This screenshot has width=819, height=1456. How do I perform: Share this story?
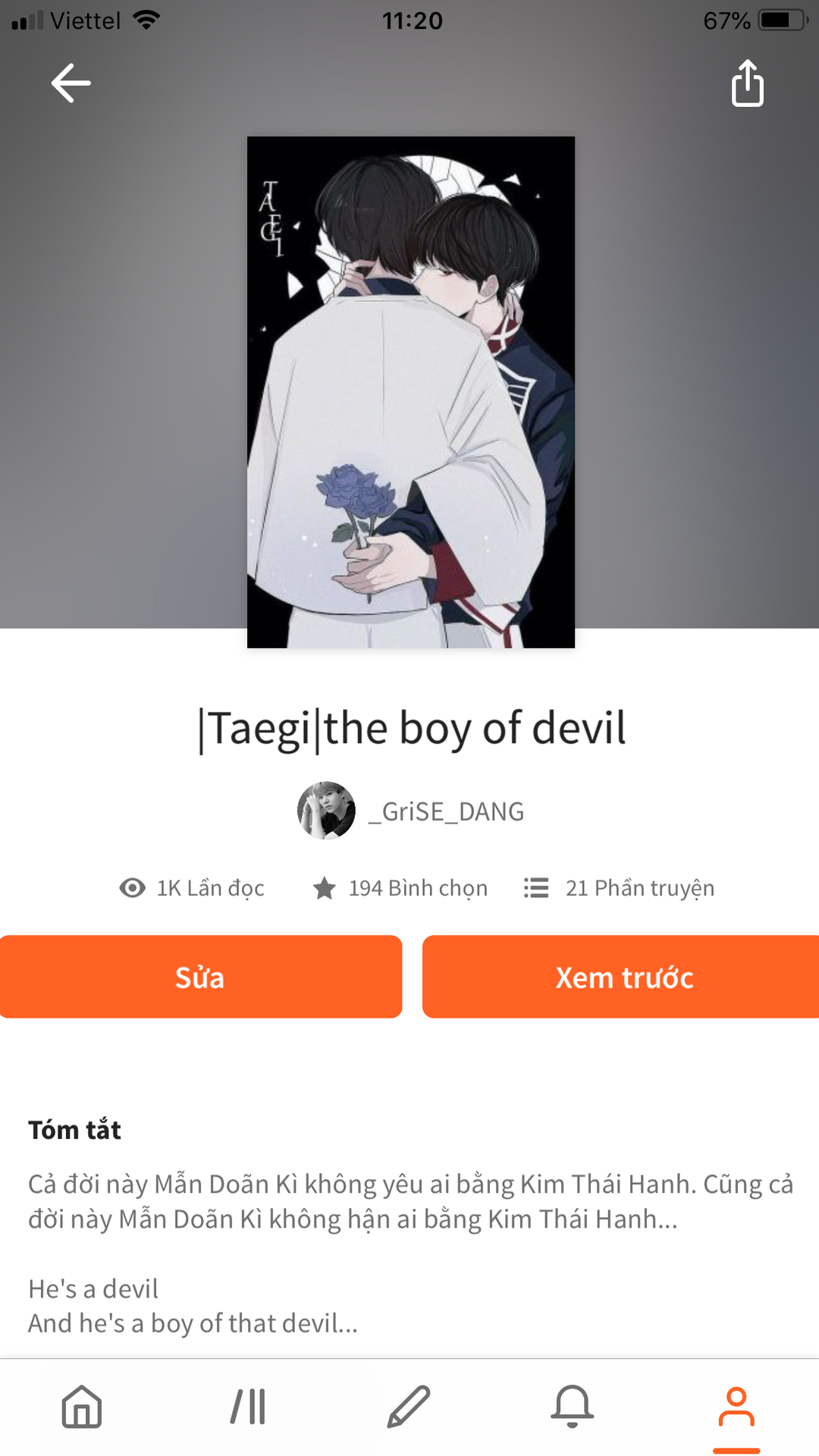(x=747, y=83)
